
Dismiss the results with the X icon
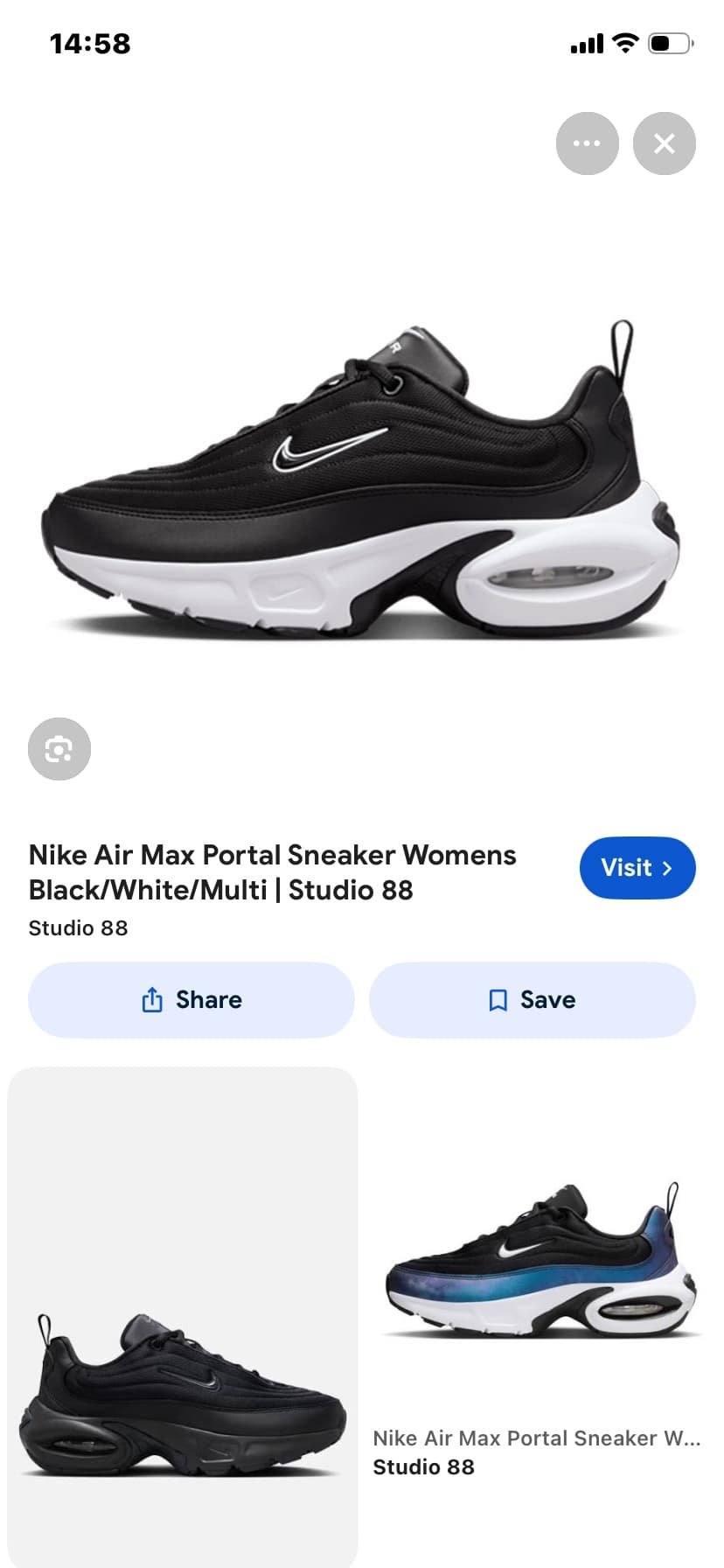[664, 143]
